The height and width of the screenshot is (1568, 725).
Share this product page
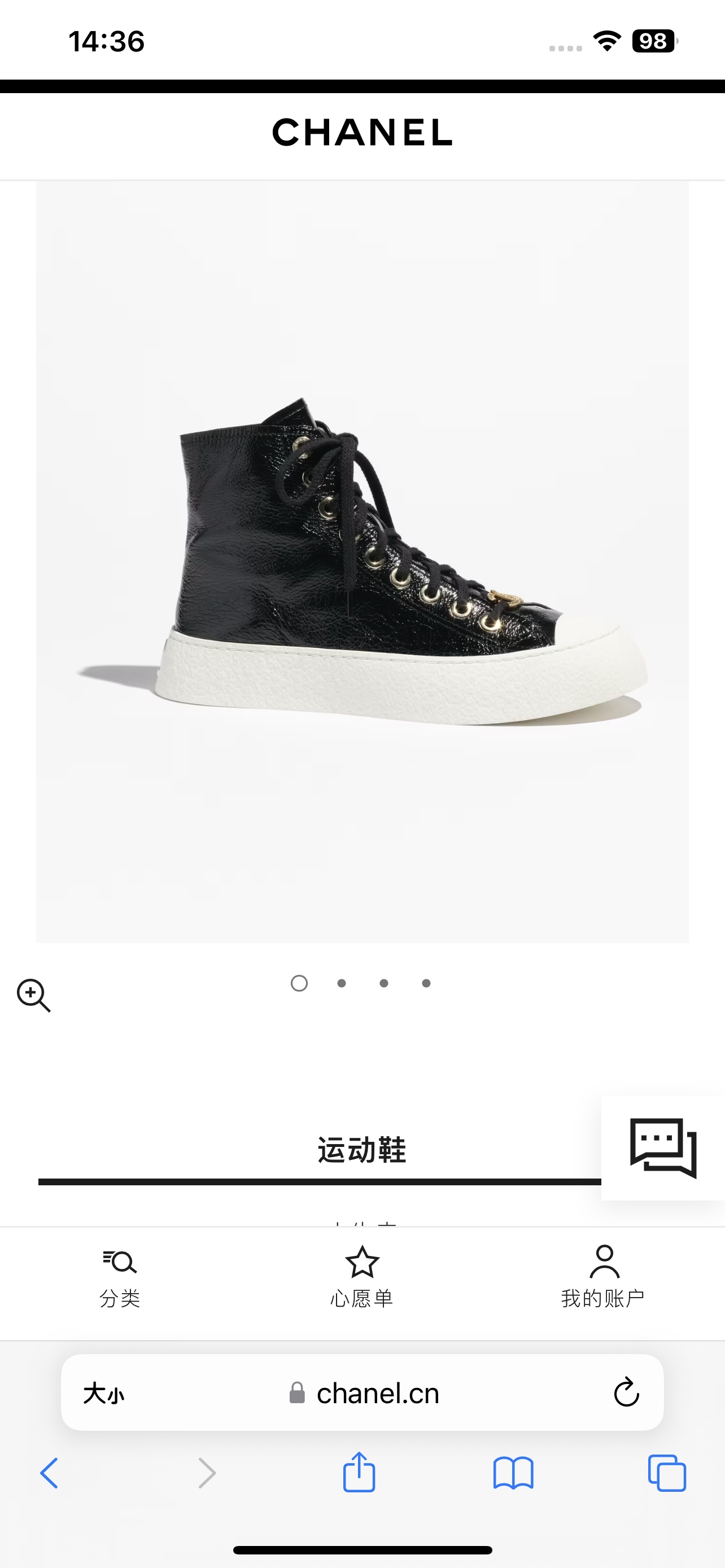(x=359, y=1473)
